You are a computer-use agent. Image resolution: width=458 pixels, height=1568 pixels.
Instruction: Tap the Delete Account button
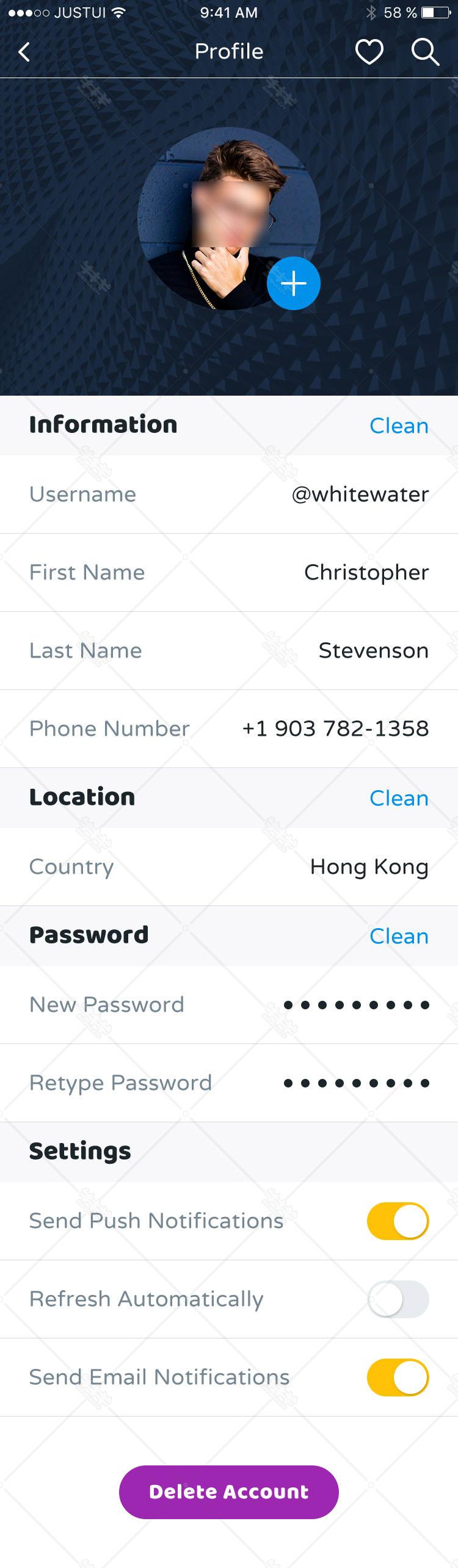(x=229, y=1492)
